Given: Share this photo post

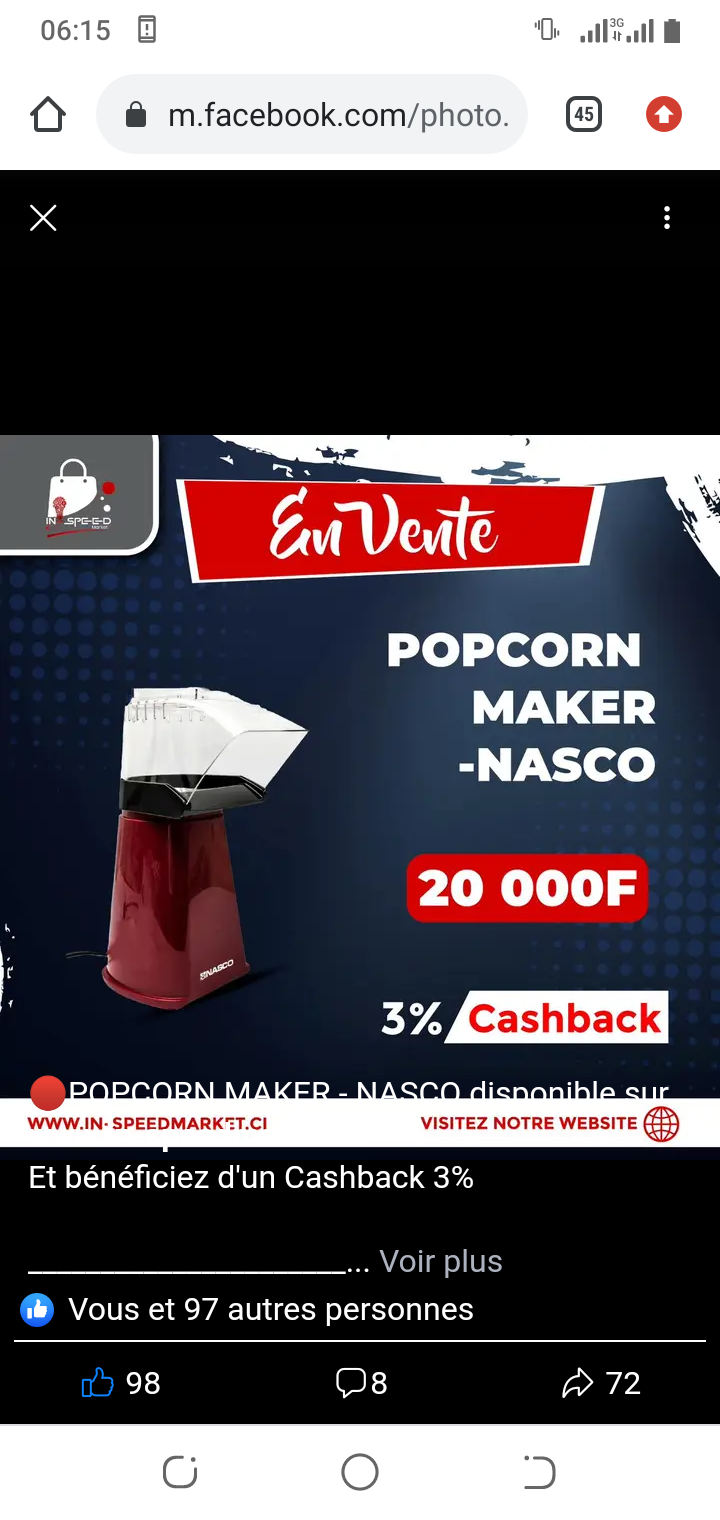Looking at the screenshot, I should [x=601, y=1383].
